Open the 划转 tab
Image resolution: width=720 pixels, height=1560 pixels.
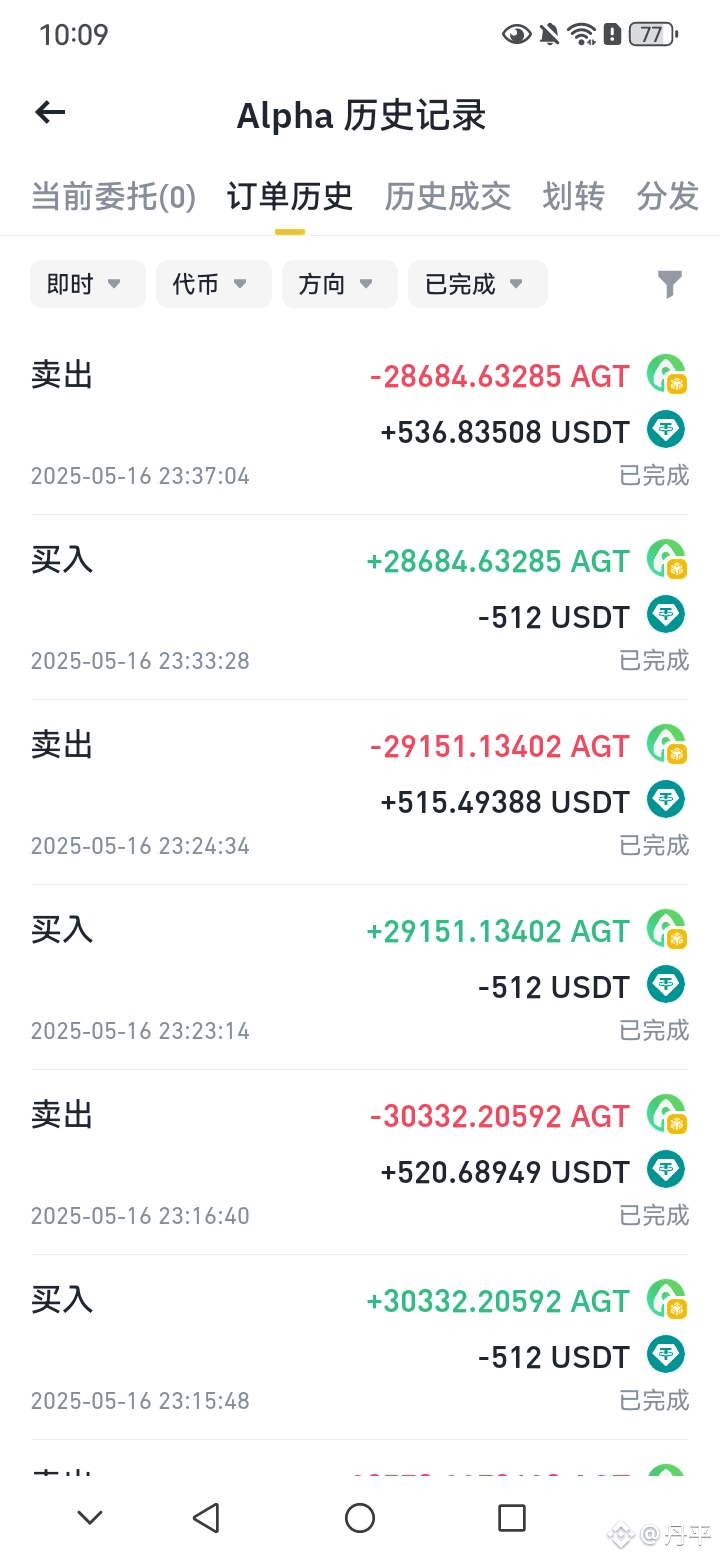pyautogui.click(x=573, y=196)
